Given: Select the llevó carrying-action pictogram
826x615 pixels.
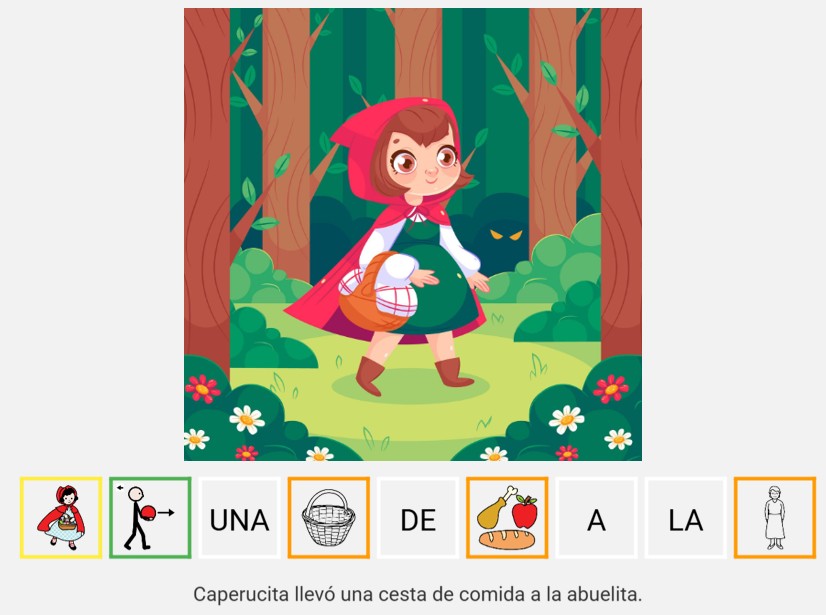Looking at the screenshot, I should click(x=150, y=518).
